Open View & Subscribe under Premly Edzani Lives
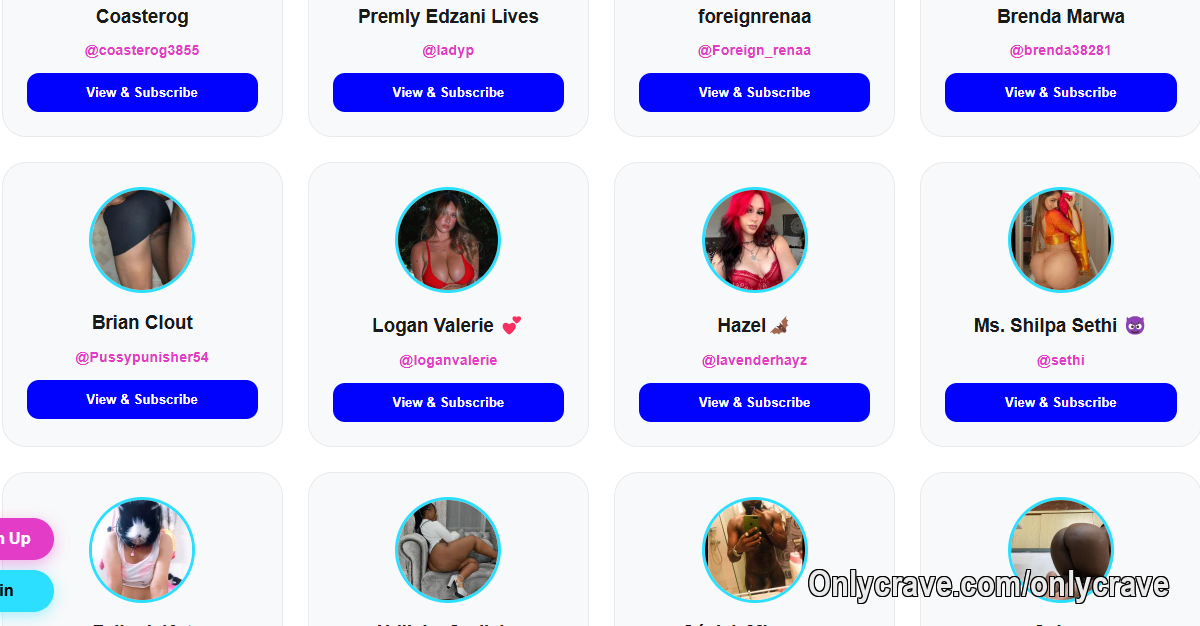This screenshot has height=626, width=1200. pos(448,92)
